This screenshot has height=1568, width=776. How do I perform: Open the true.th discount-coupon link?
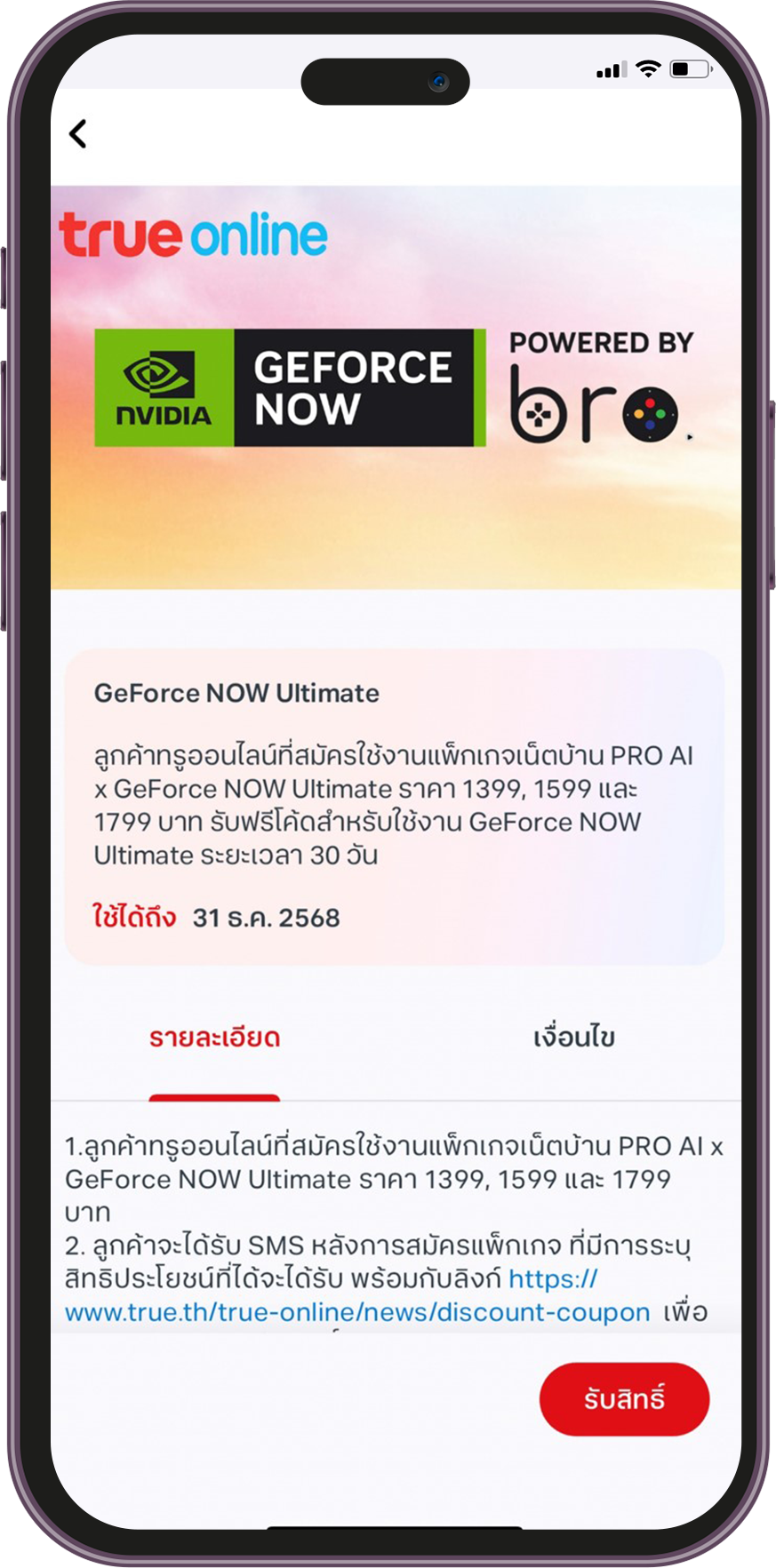click(356, 1312)
